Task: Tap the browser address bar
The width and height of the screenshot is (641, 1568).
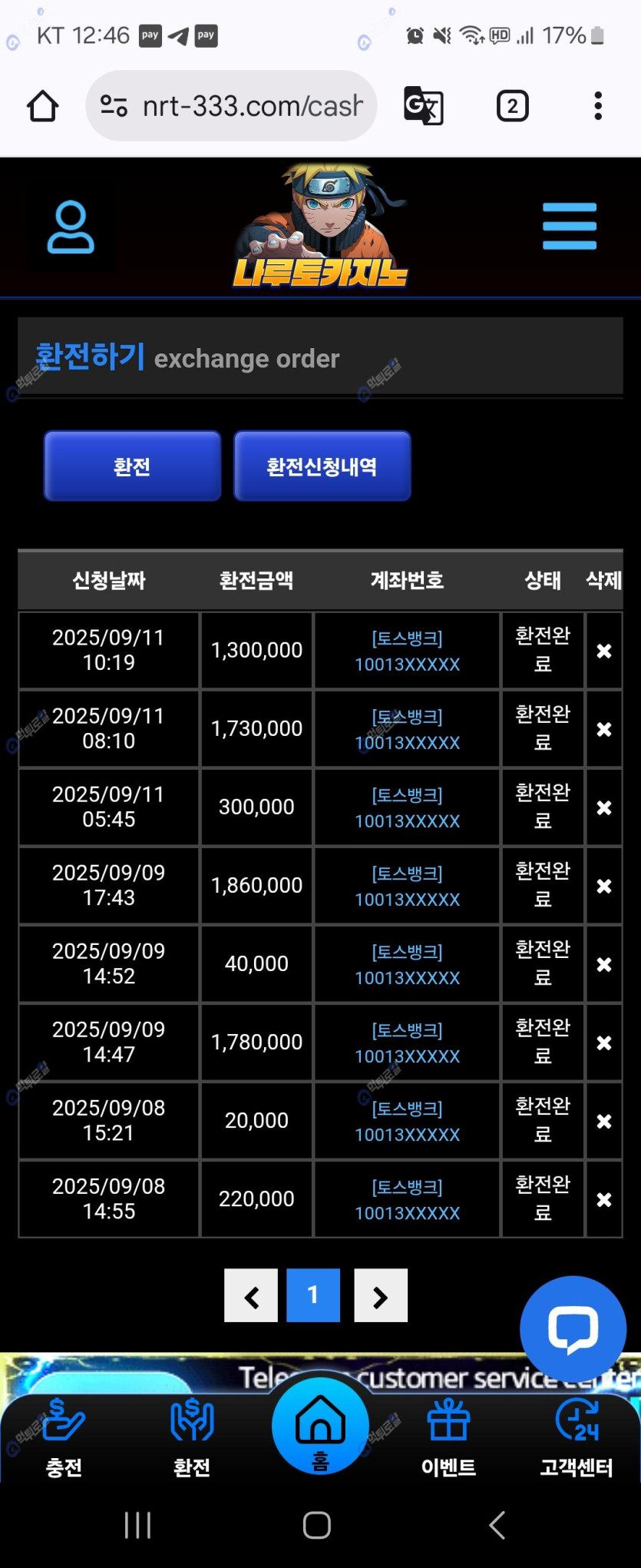Action: pyautogui.click(x=238, y=106)
